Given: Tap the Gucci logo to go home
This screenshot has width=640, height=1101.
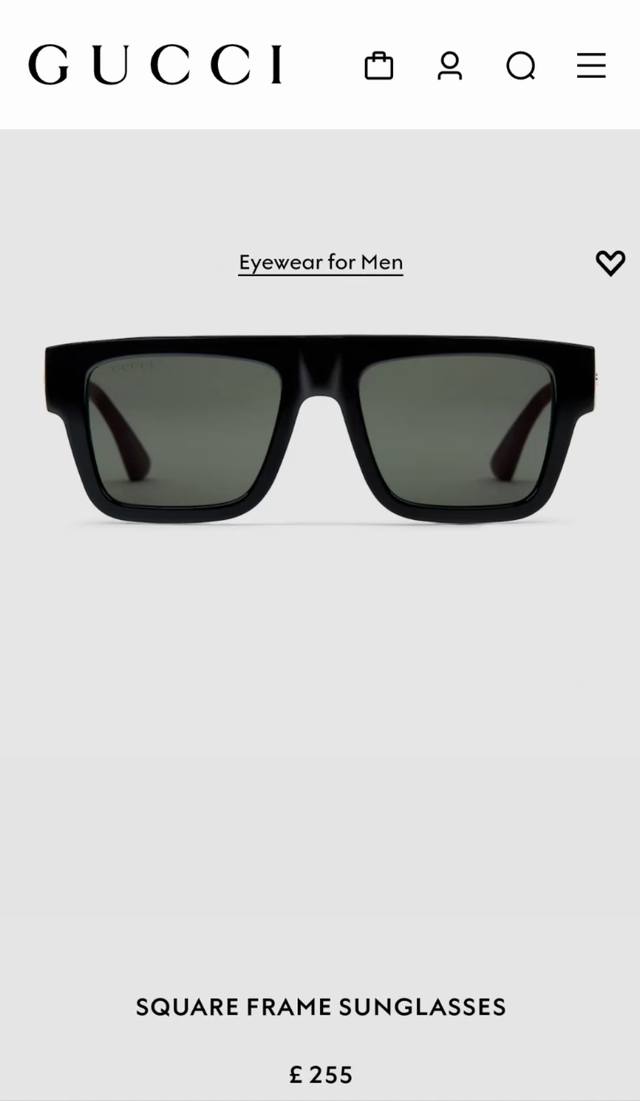Looking at the screenshot, I should [x=155, y=65].
